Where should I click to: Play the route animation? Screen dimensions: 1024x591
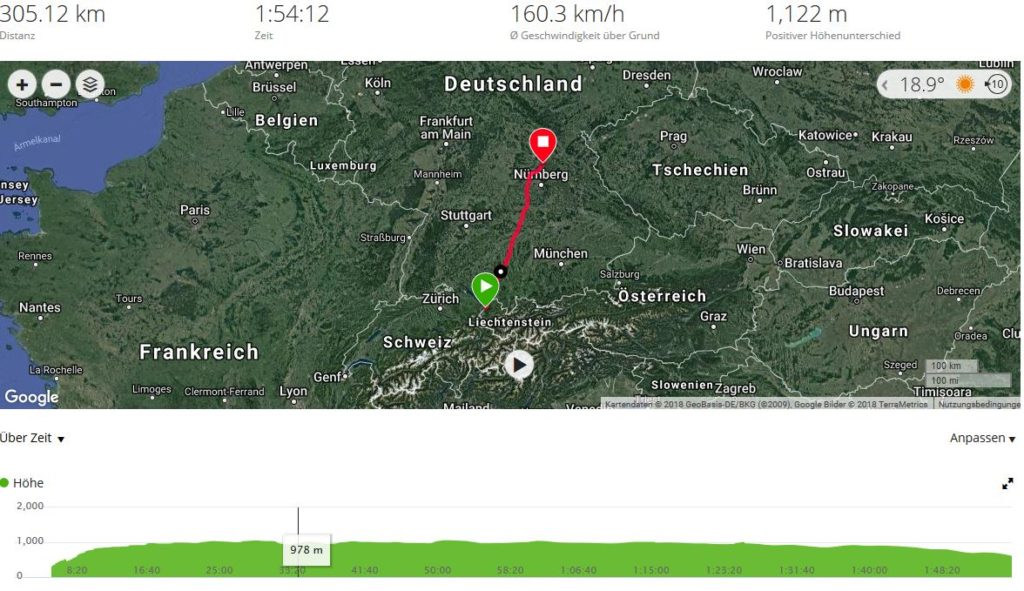(x=518, y=365)
